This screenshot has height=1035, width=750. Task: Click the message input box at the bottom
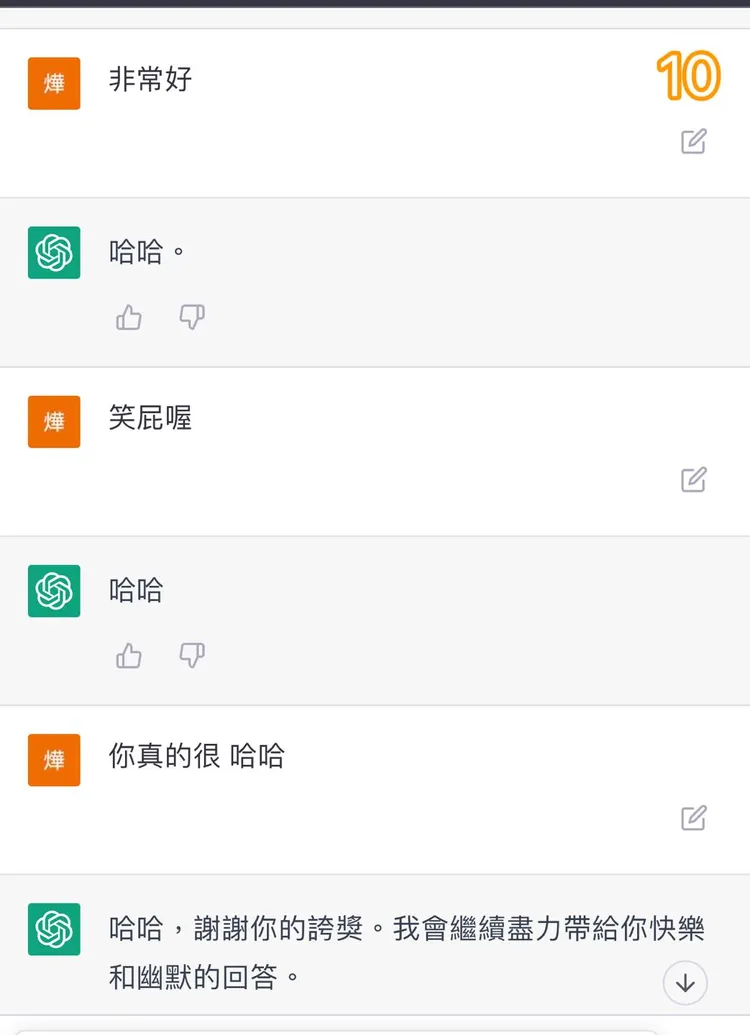tap(375, 1030)
